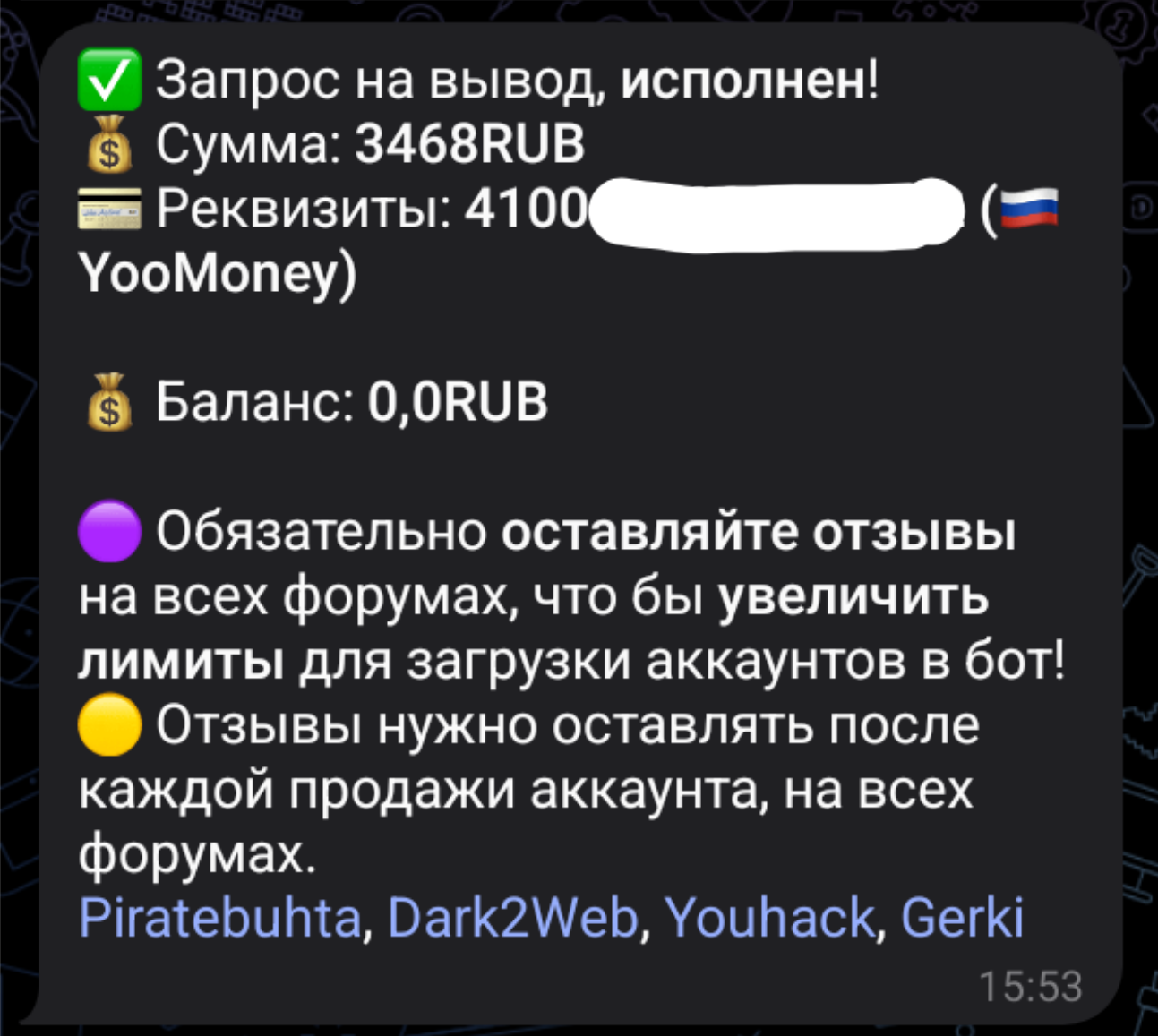The width and height of the screenshot is (1158, 1036).
Task: Open the Piratebuhta forum link
Action: 219,918
